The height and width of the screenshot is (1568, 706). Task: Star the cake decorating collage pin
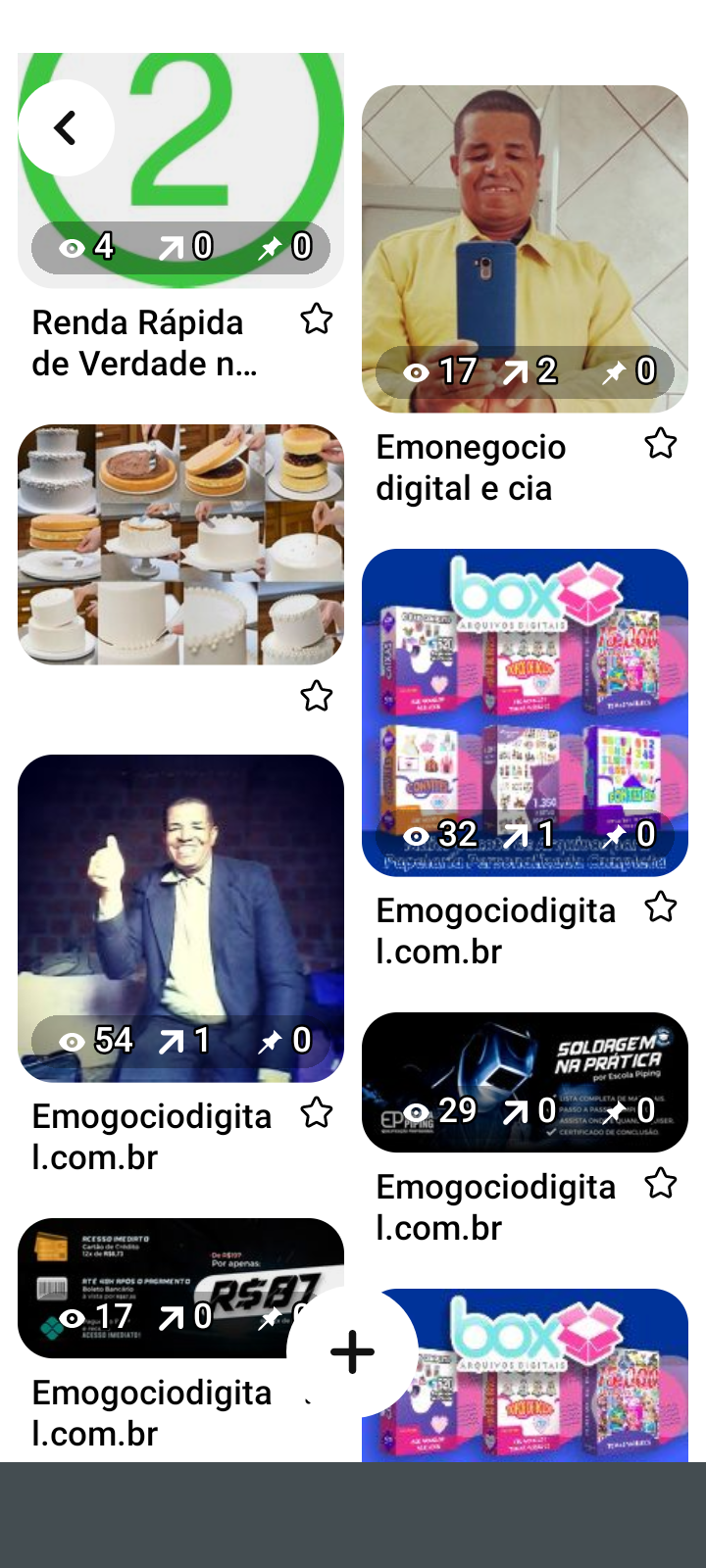(x=316, y=697)
